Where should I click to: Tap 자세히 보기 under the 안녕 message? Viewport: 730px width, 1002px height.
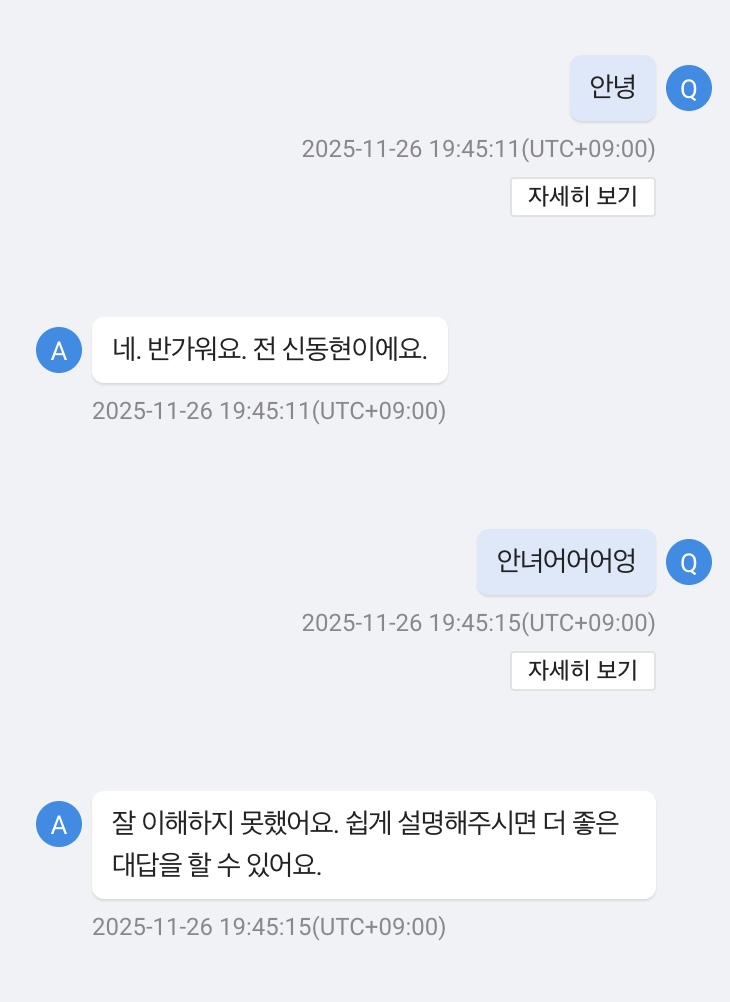pyautogui.click(x=582, y=197)
